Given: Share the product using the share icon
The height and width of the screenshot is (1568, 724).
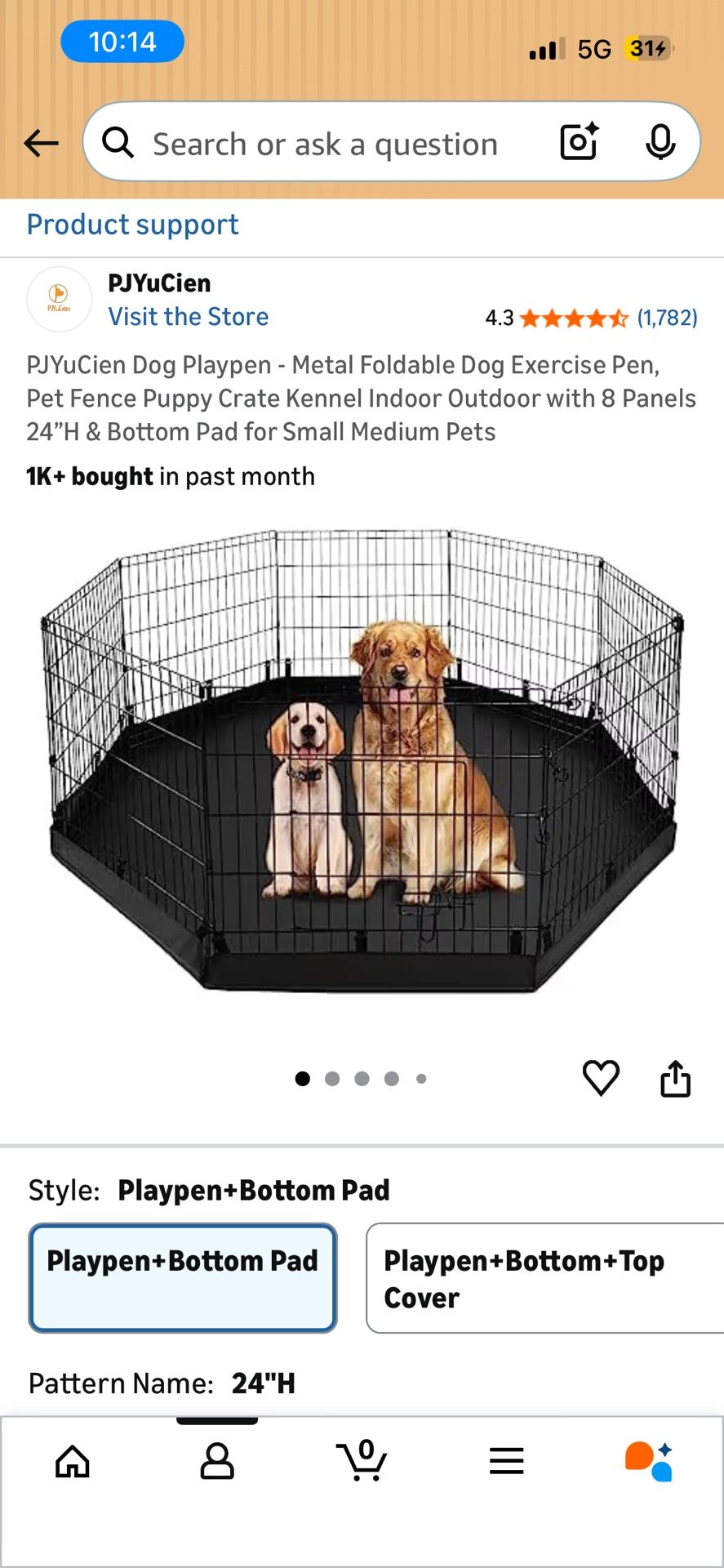Looking at the screenshot, I should (x=675, y=1077).
